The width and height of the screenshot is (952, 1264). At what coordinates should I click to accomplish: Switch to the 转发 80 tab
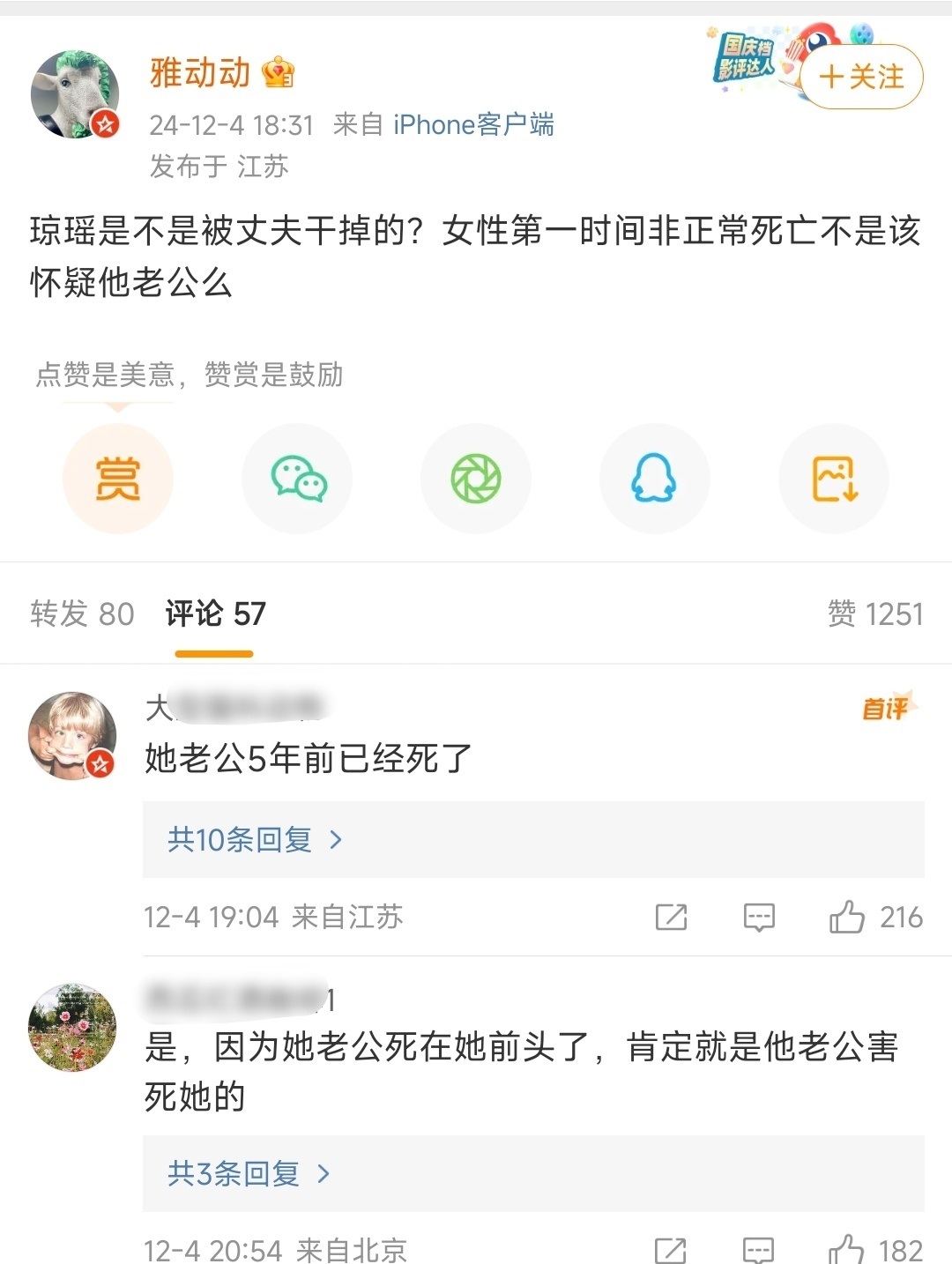coord(82,613)
